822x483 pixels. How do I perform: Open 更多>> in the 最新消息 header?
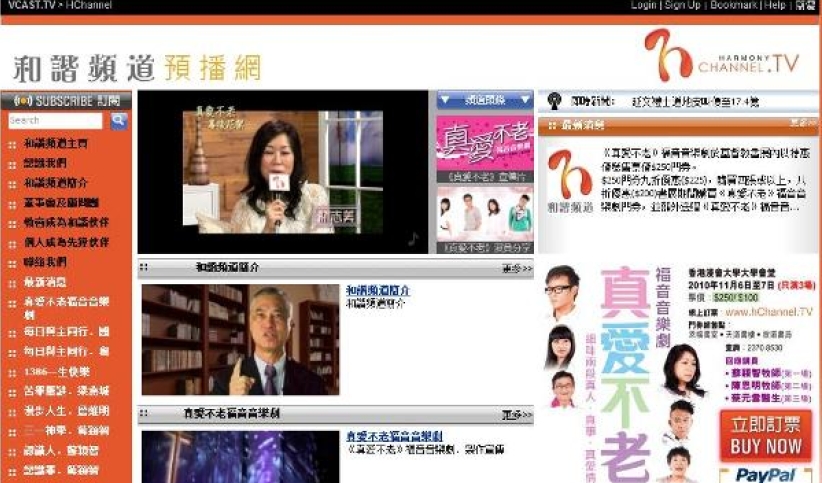[802, 123]
